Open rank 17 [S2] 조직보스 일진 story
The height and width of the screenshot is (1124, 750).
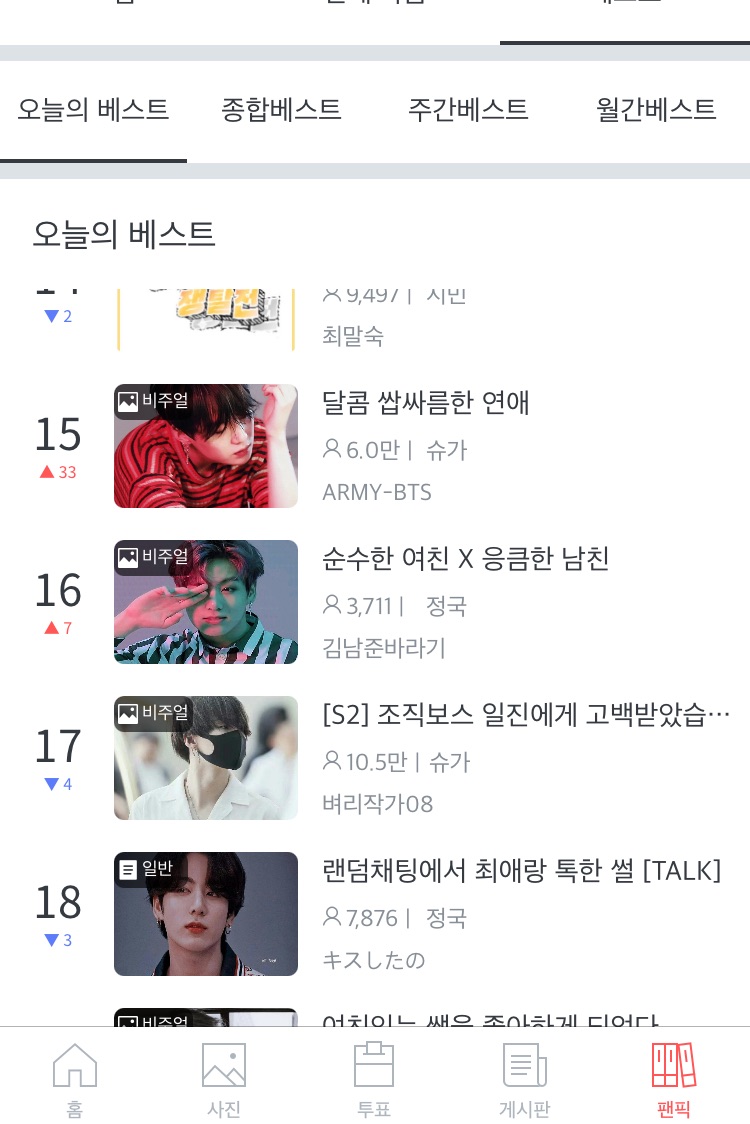pos(375,758)
